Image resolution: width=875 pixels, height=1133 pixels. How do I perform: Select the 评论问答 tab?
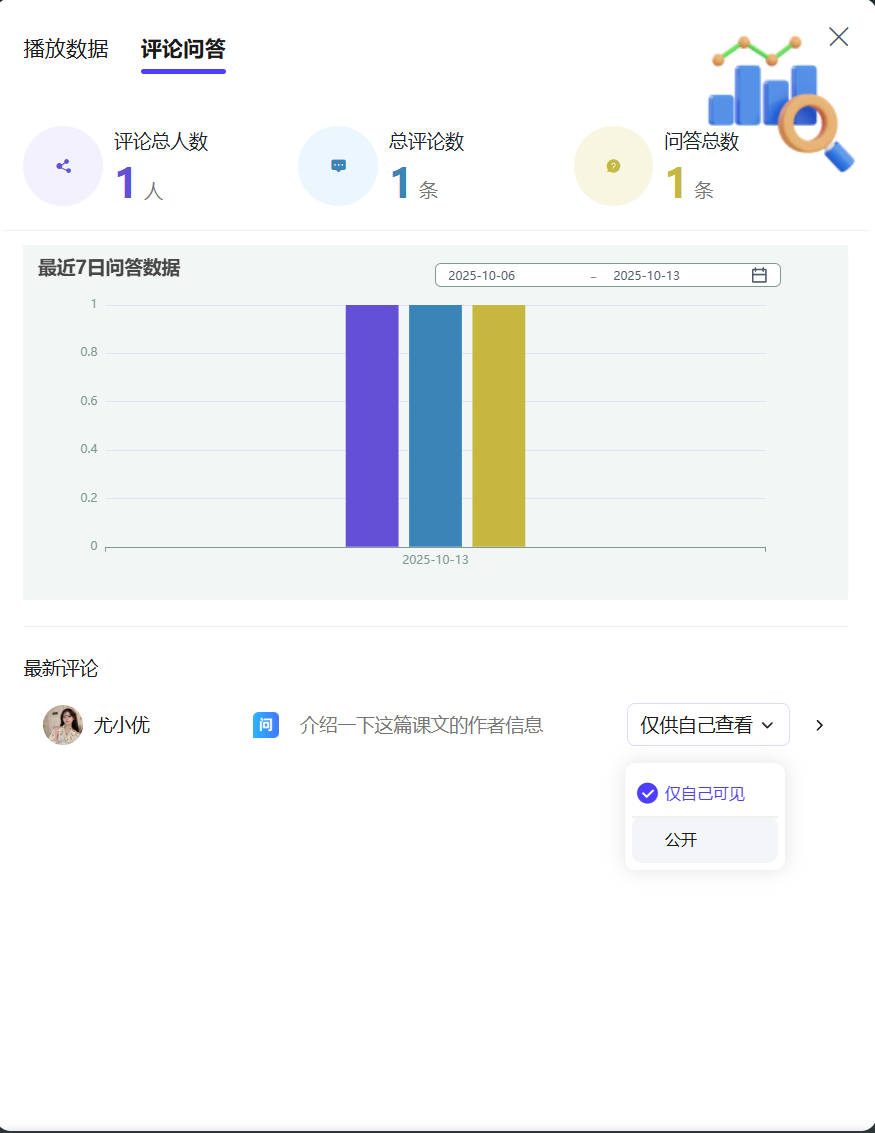point(183,49)
